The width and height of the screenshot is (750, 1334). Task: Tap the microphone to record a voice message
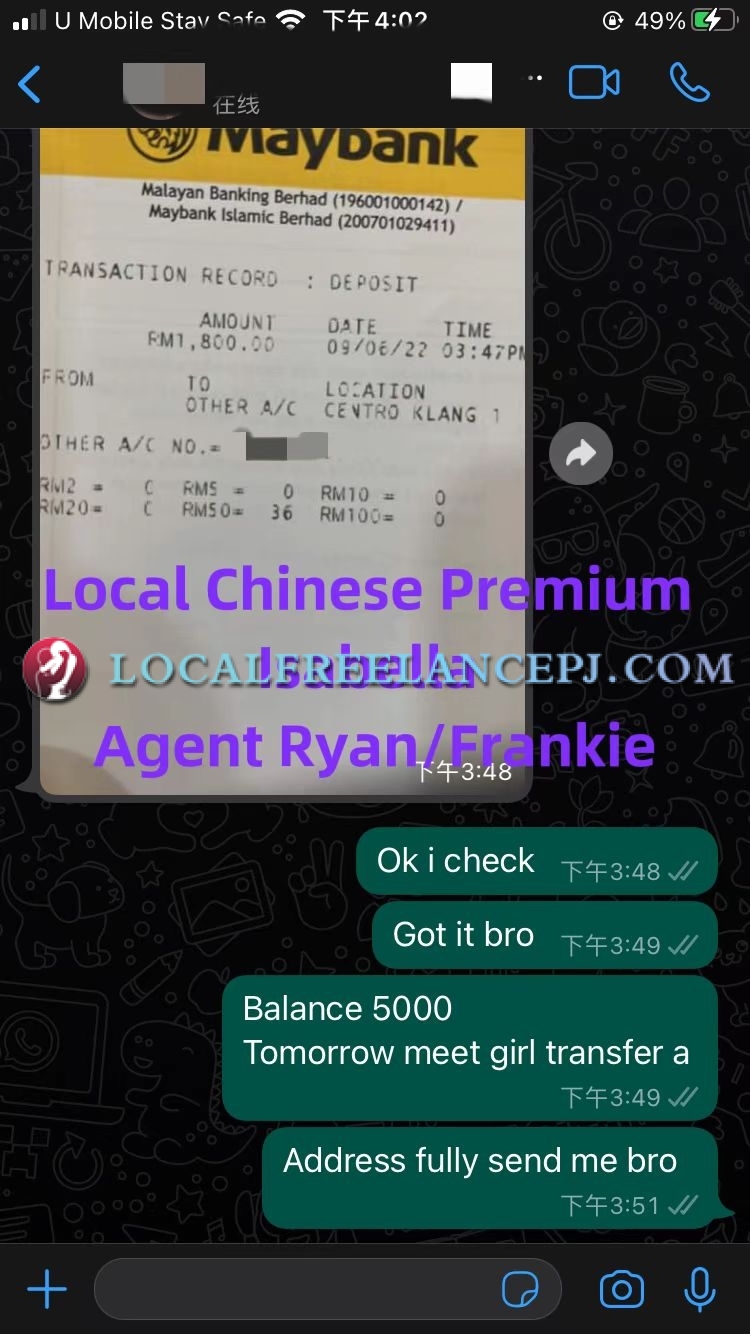tap(700, 1290)
